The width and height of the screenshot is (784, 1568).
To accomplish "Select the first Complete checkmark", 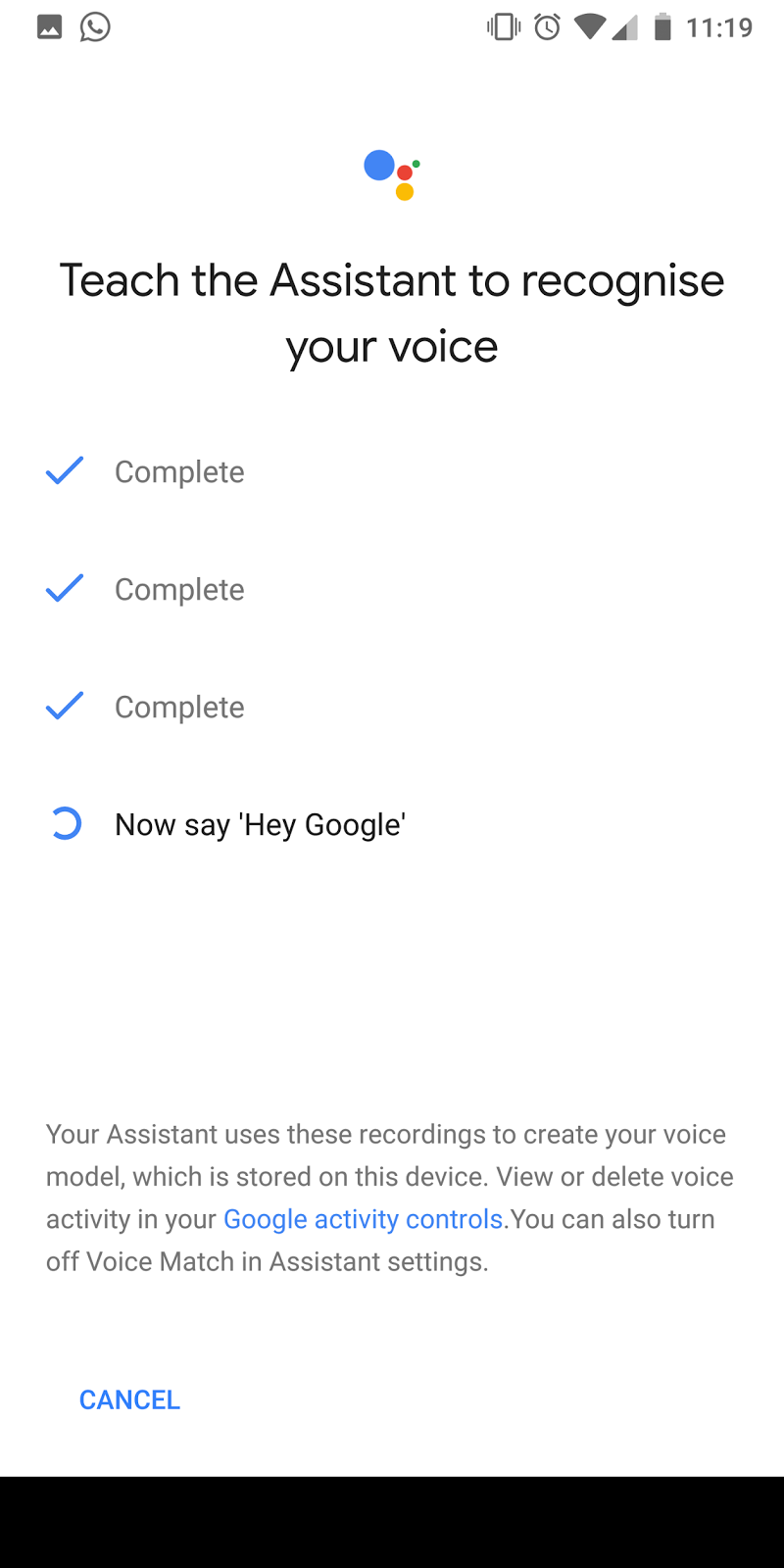I will pyautogui.click(x=64, y=470).
